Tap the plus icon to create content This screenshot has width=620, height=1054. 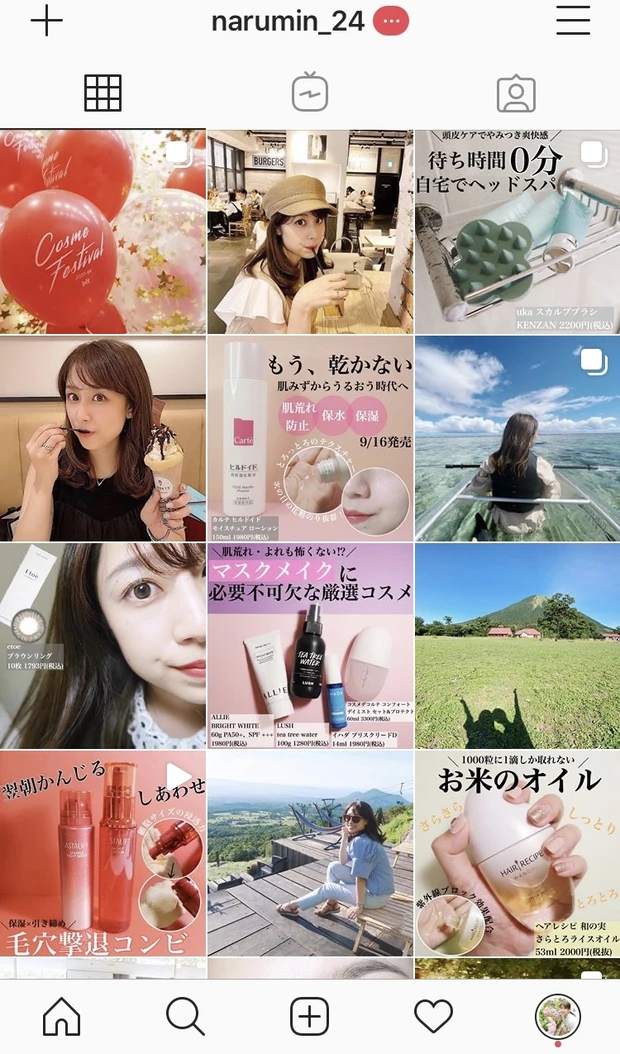[46, 21]
